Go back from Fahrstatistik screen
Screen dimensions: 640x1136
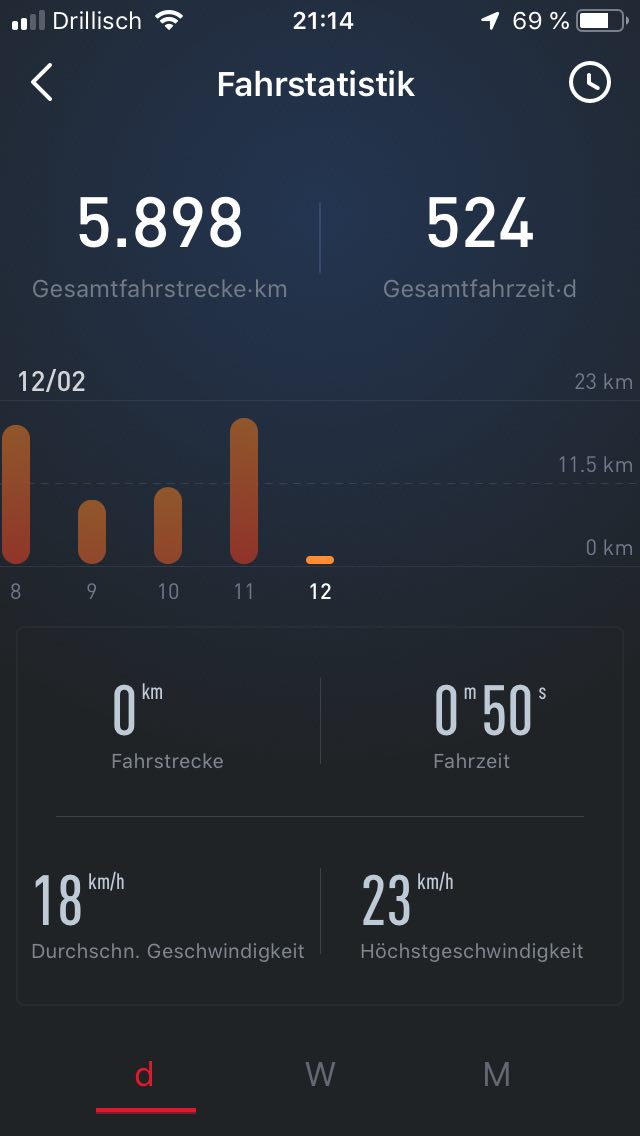pyautogui.click(x=42, y=83)
